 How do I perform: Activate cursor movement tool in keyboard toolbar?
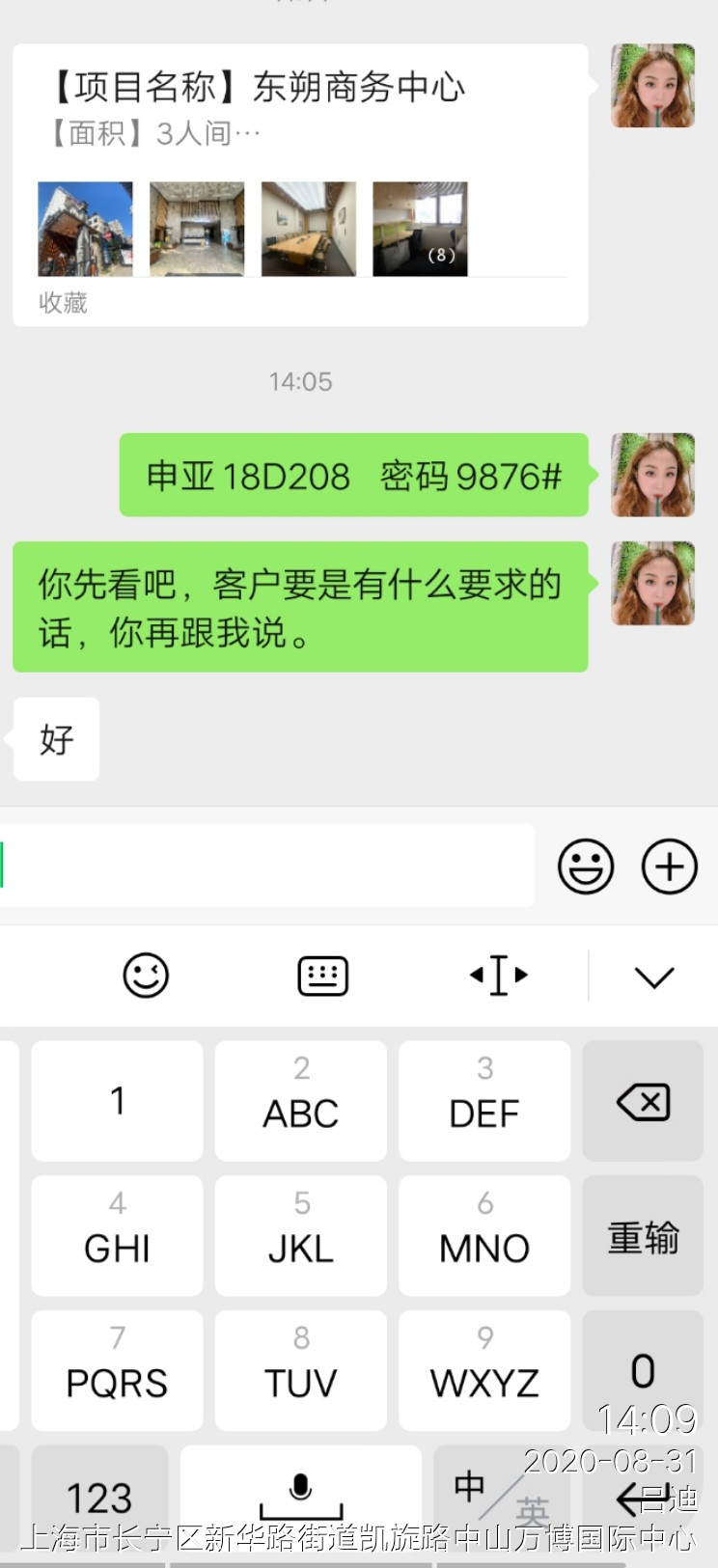point(498,976)
